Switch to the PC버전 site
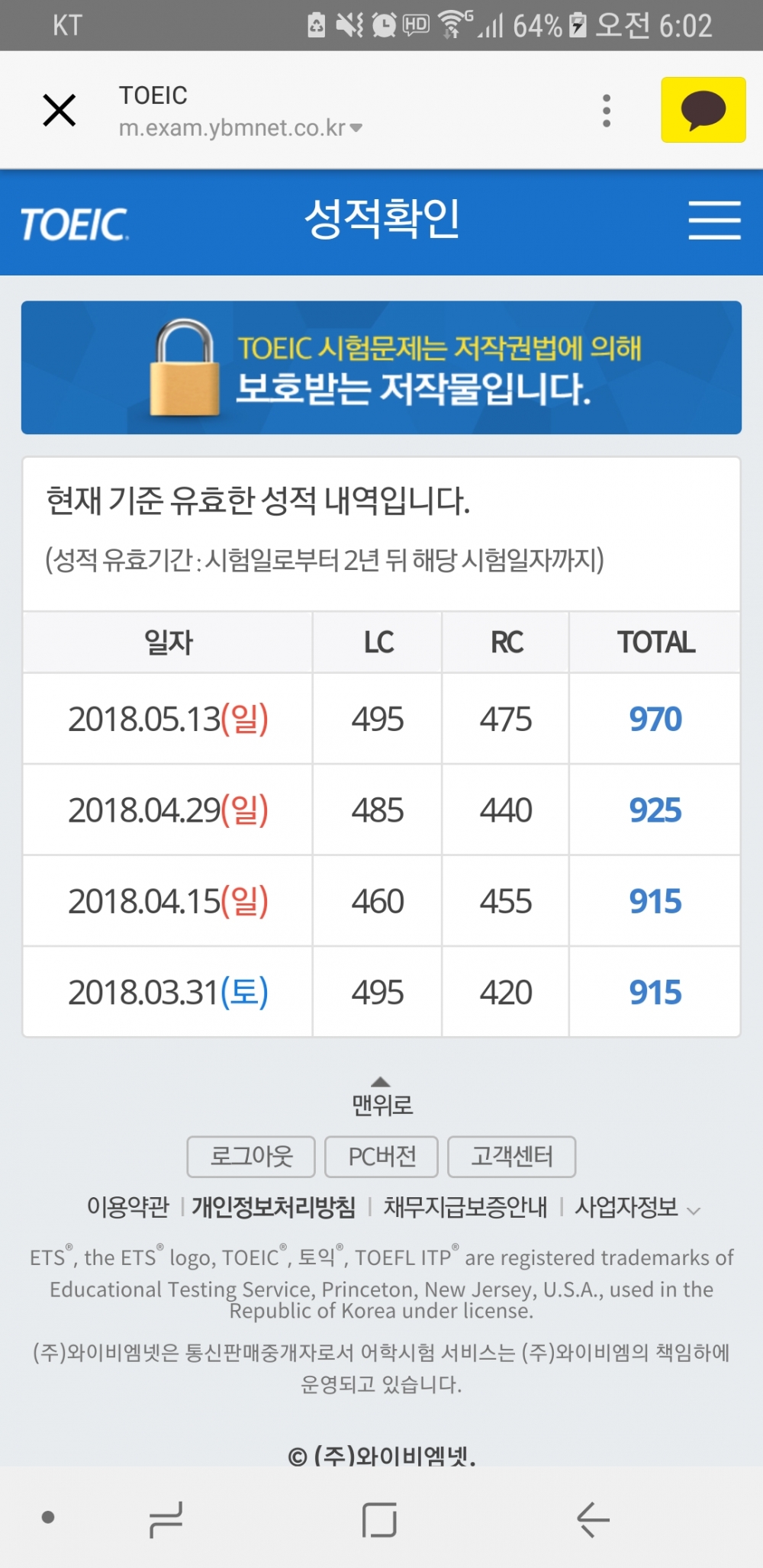This screenshot has width=763, height=1568. [381, 1157]
